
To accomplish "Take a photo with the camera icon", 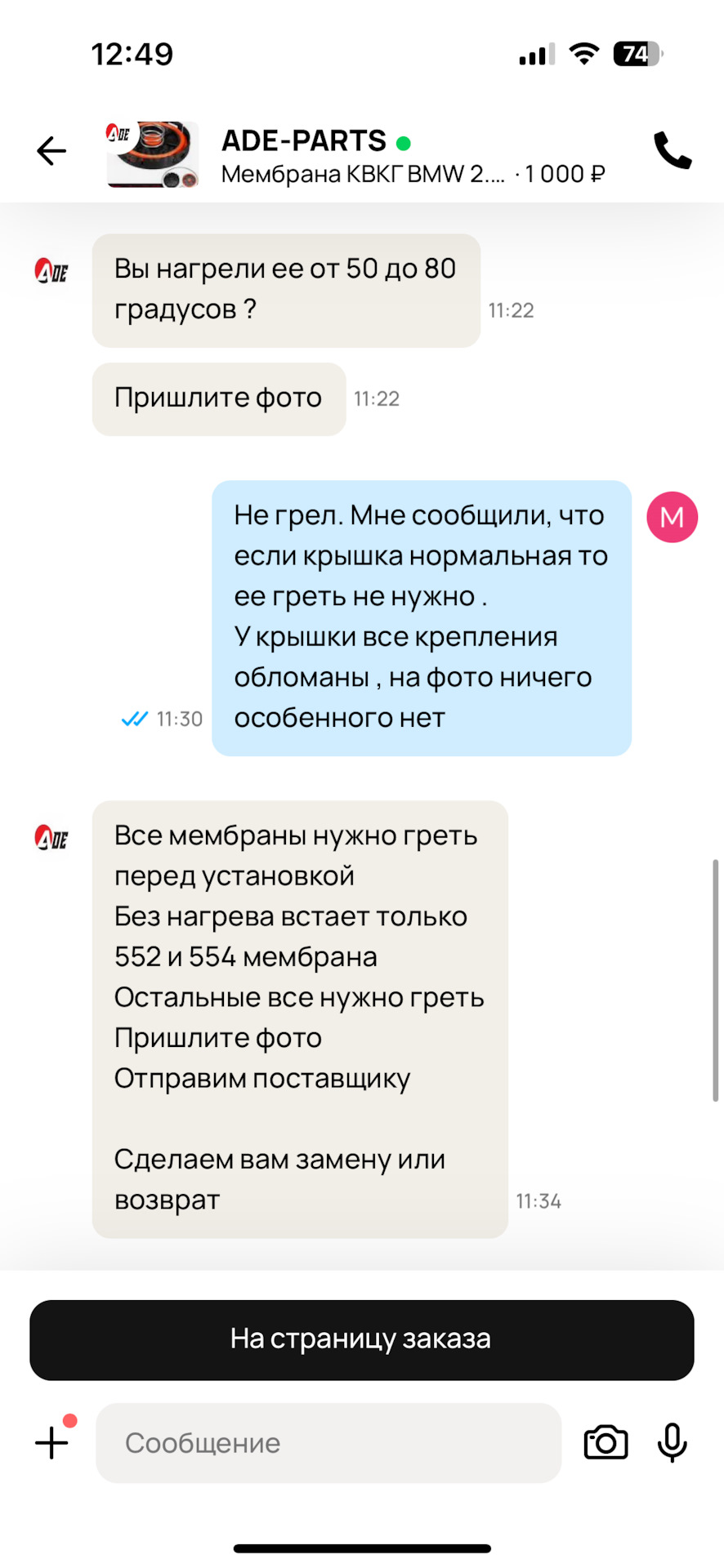I will tap(606, 1443).
